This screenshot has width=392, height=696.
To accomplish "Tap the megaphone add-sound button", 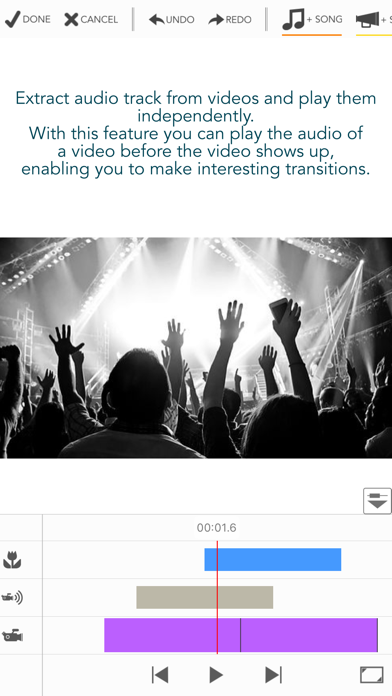I will pyautogui.click(x=373, y=20).
